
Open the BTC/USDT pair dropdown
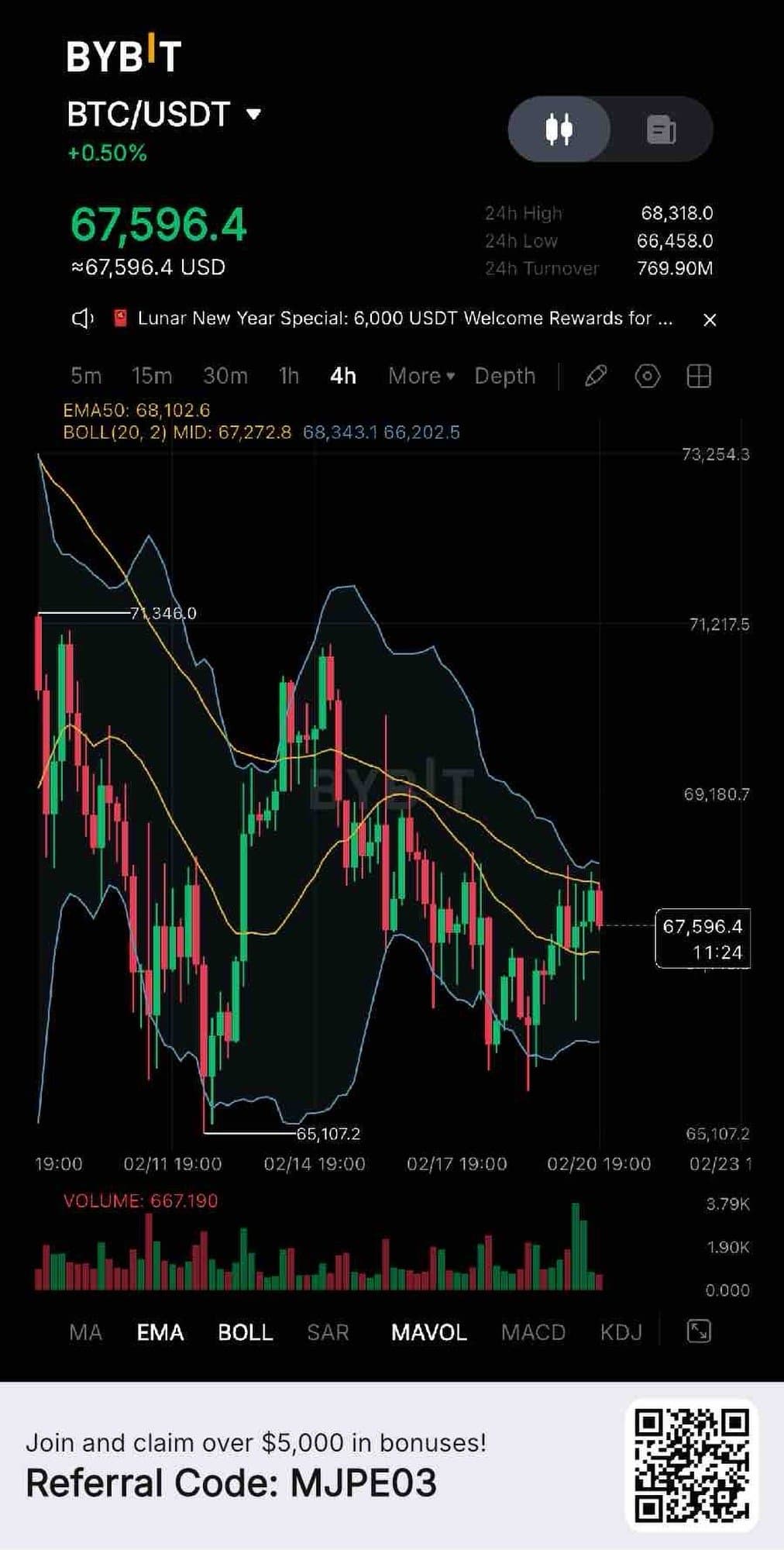(253, 115)
